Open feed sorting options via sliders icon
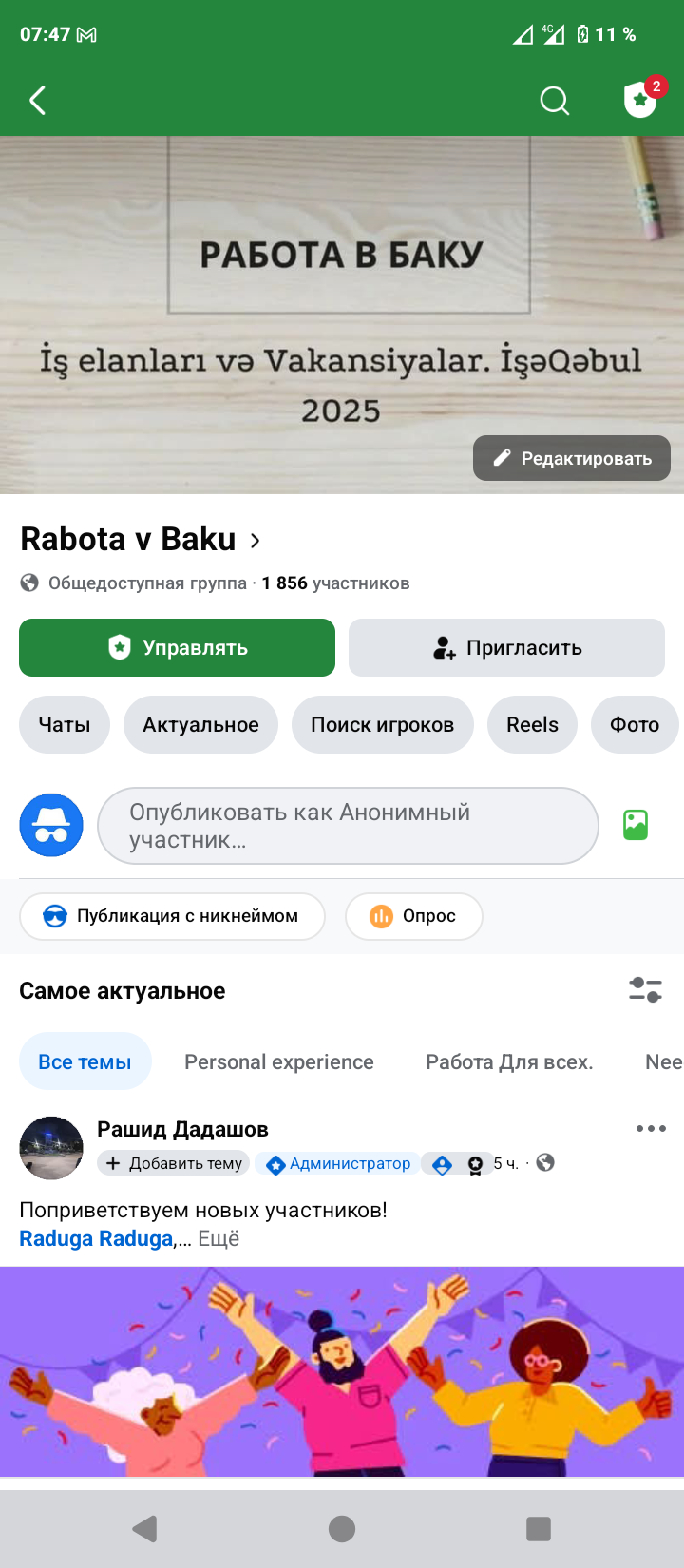This screenshot has height=1568, width=684. pyautogui.click(x=646, y=989)
